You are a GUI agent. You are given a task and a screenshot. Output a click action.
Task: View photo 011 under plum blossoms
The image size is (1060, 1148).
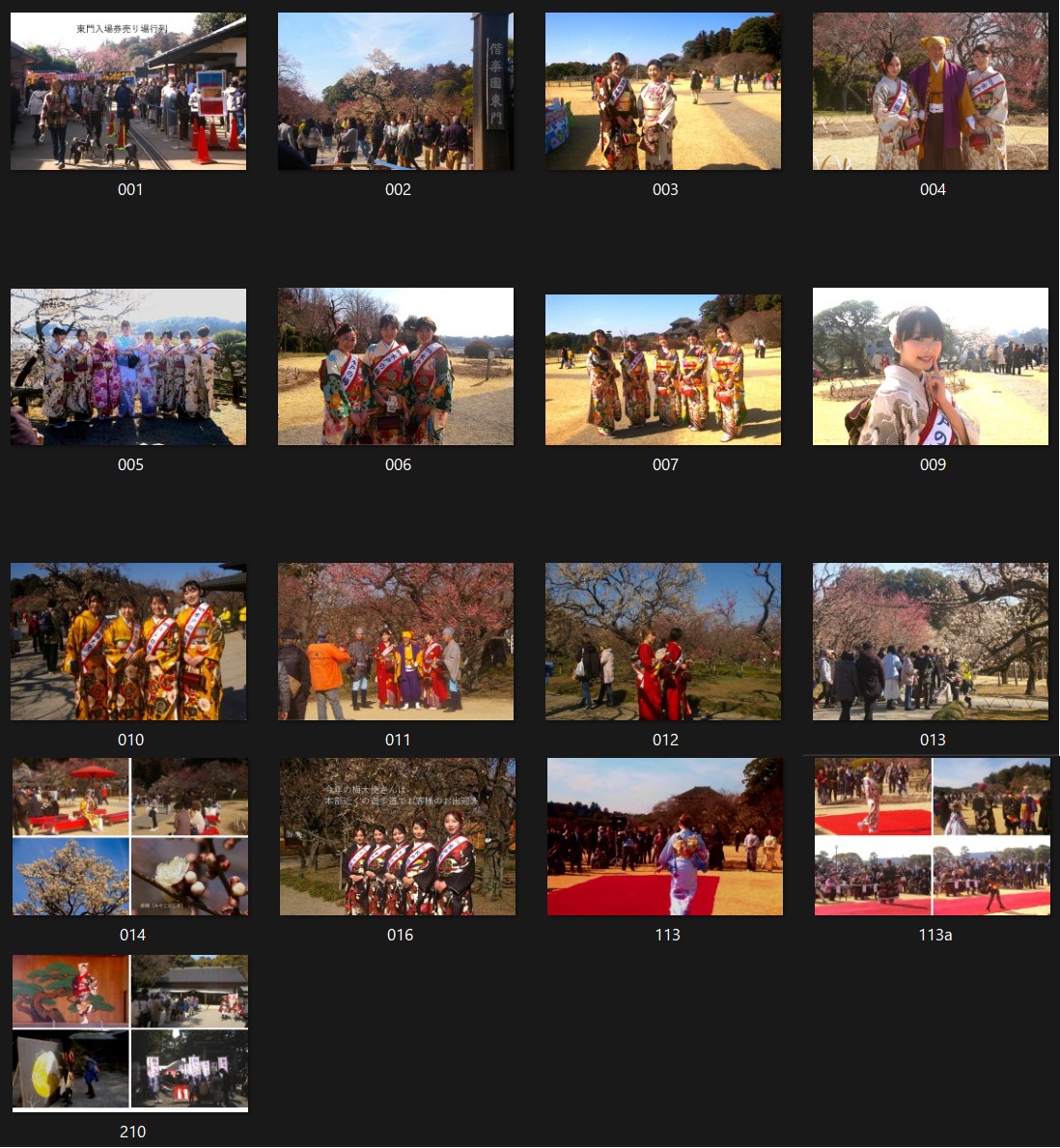coord(396,642)
